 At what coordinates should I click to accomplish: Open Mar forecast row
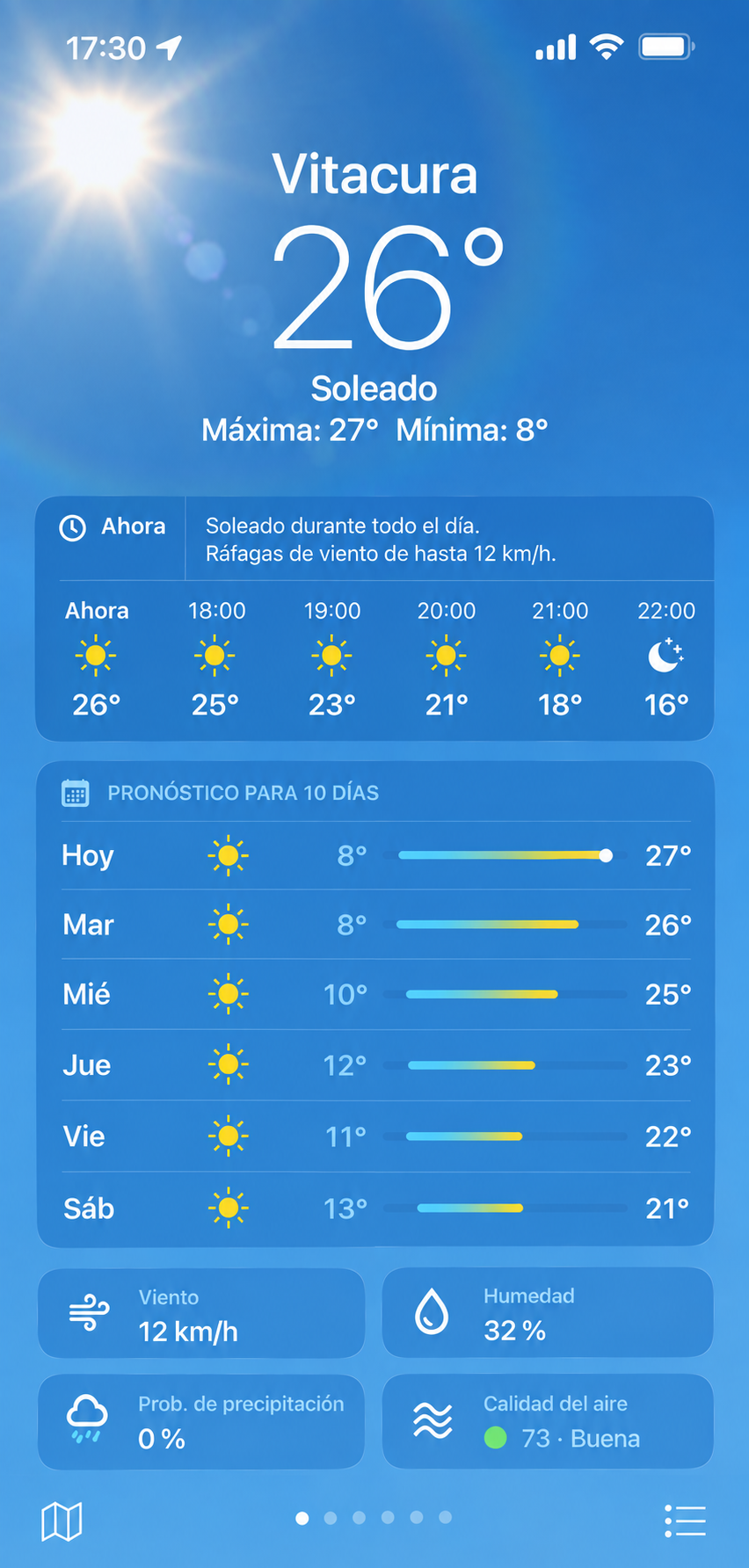376,925
